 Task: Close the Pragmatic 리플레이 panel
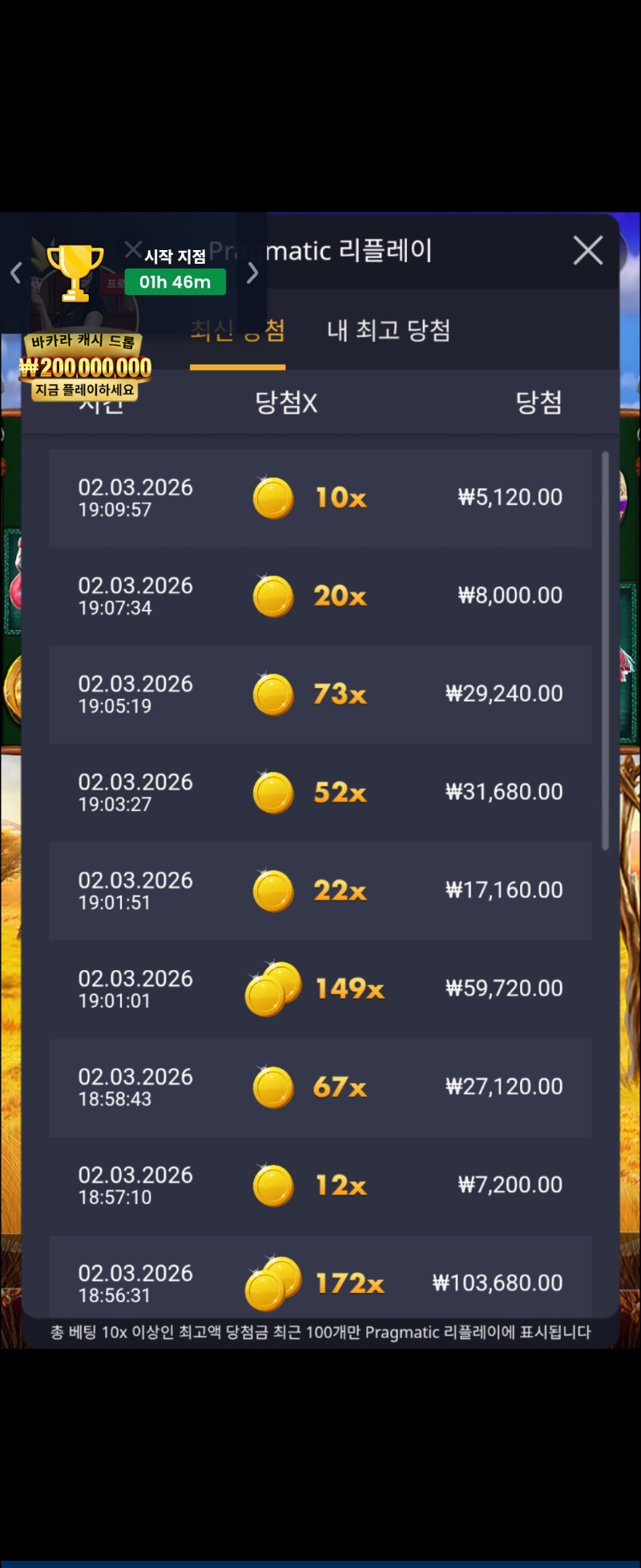588,251
